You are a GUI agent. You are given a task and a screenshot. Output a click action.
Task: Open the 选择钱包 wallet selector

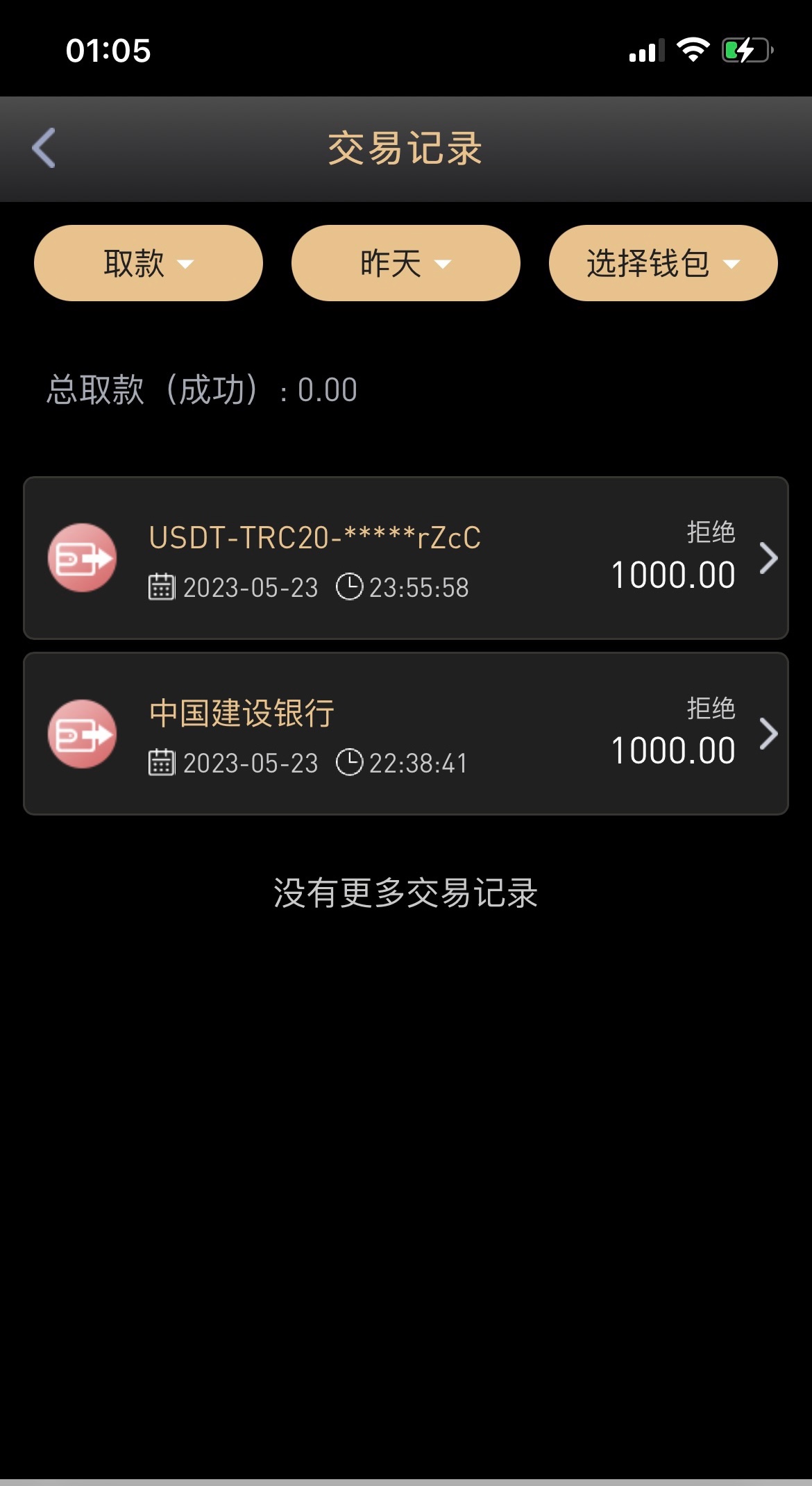663,263
